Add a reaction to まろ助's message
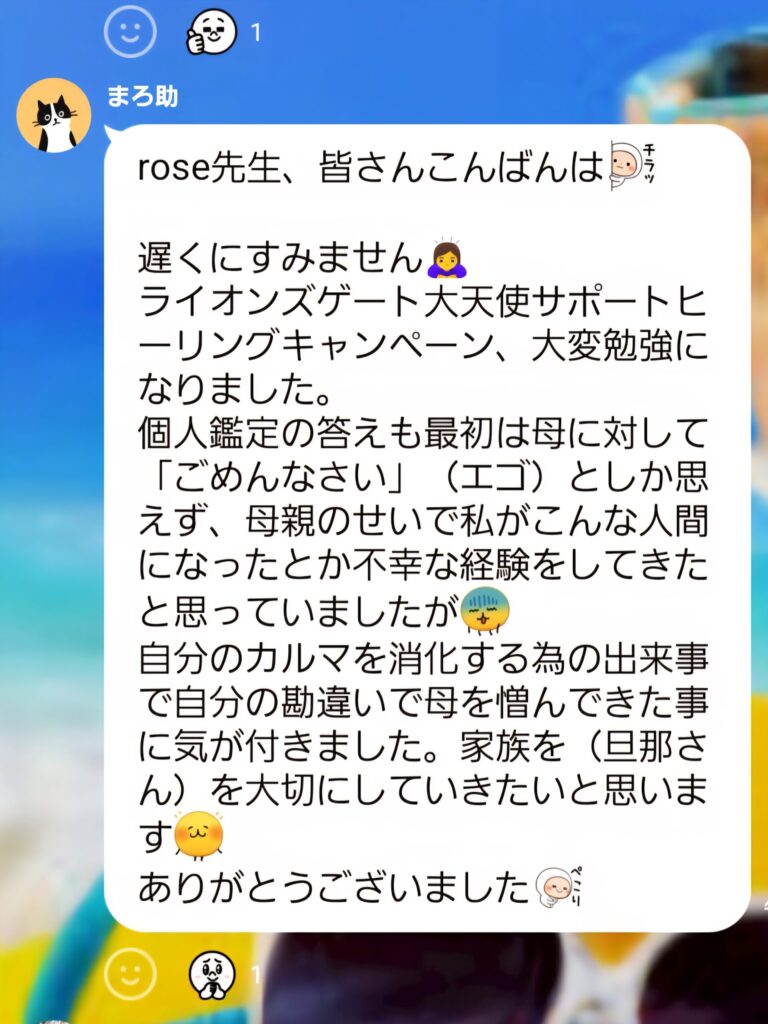 pos(131,973)
